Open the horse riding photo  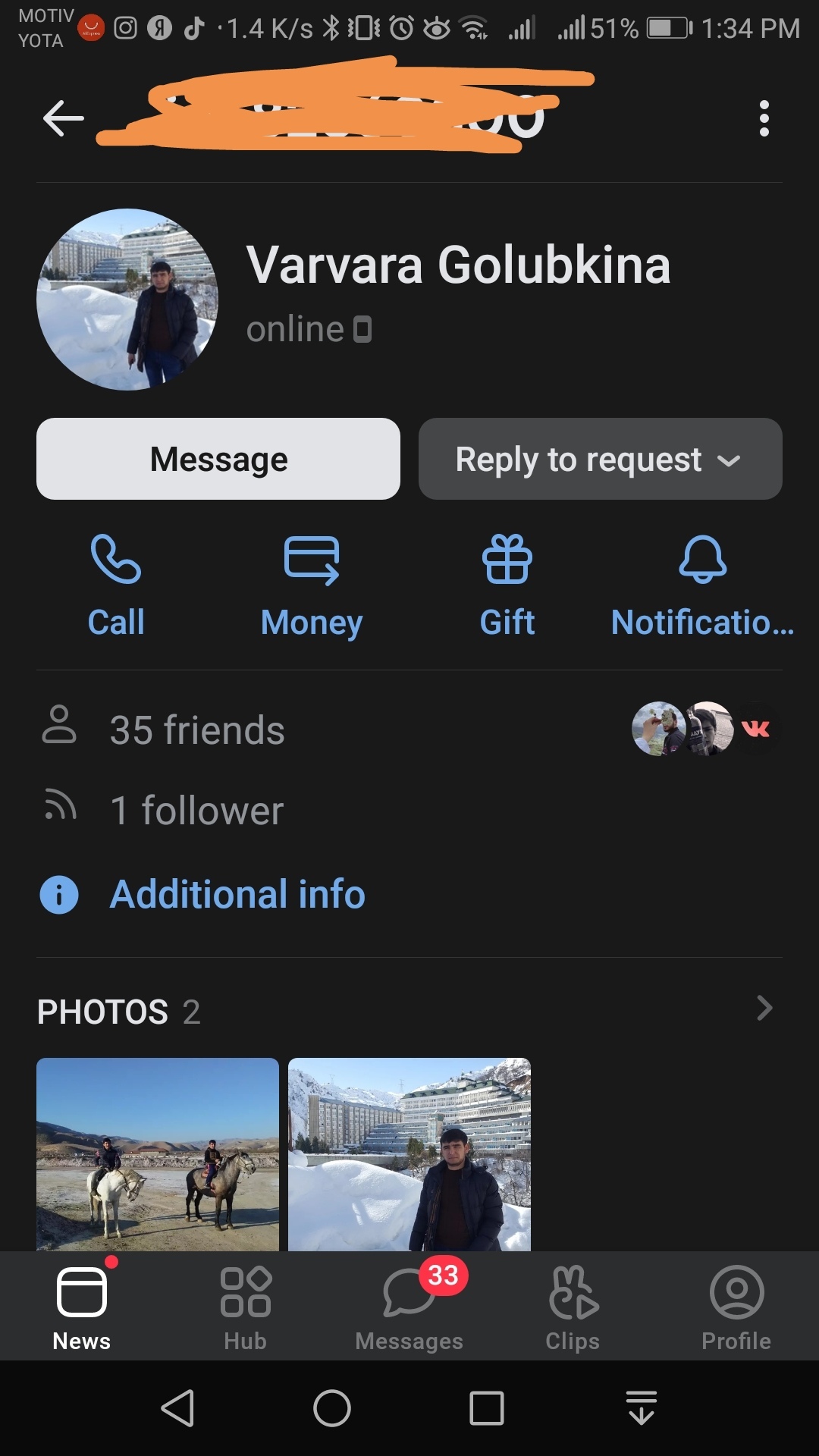tap(158, 1154)
